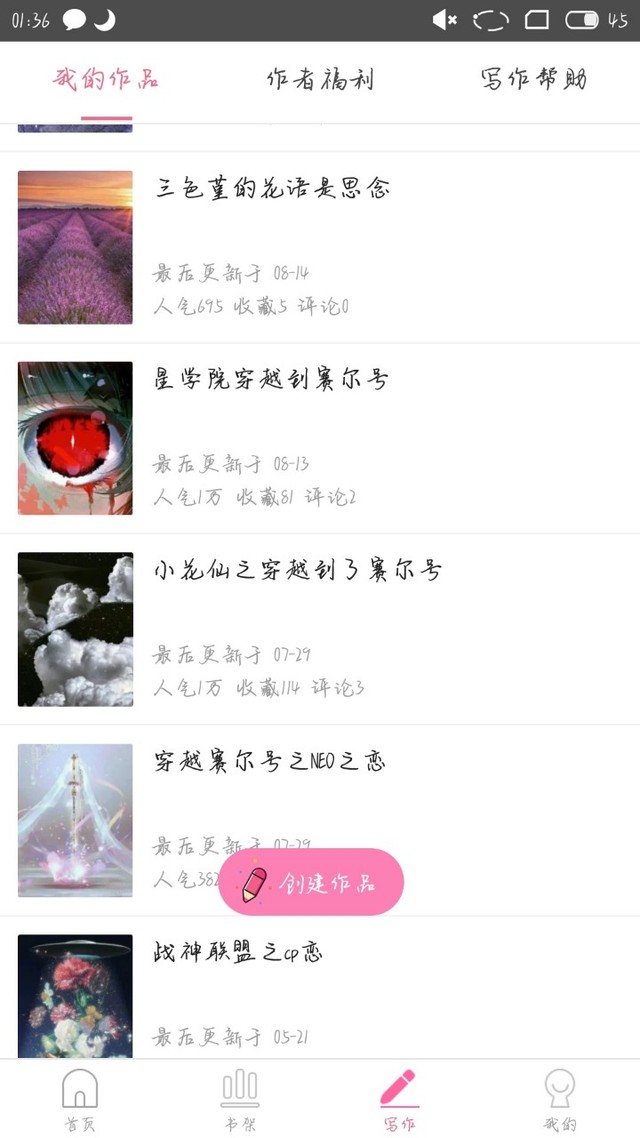640x1138 pixels.
Task: Open the 我的 profile tab
Action: 560,1098
